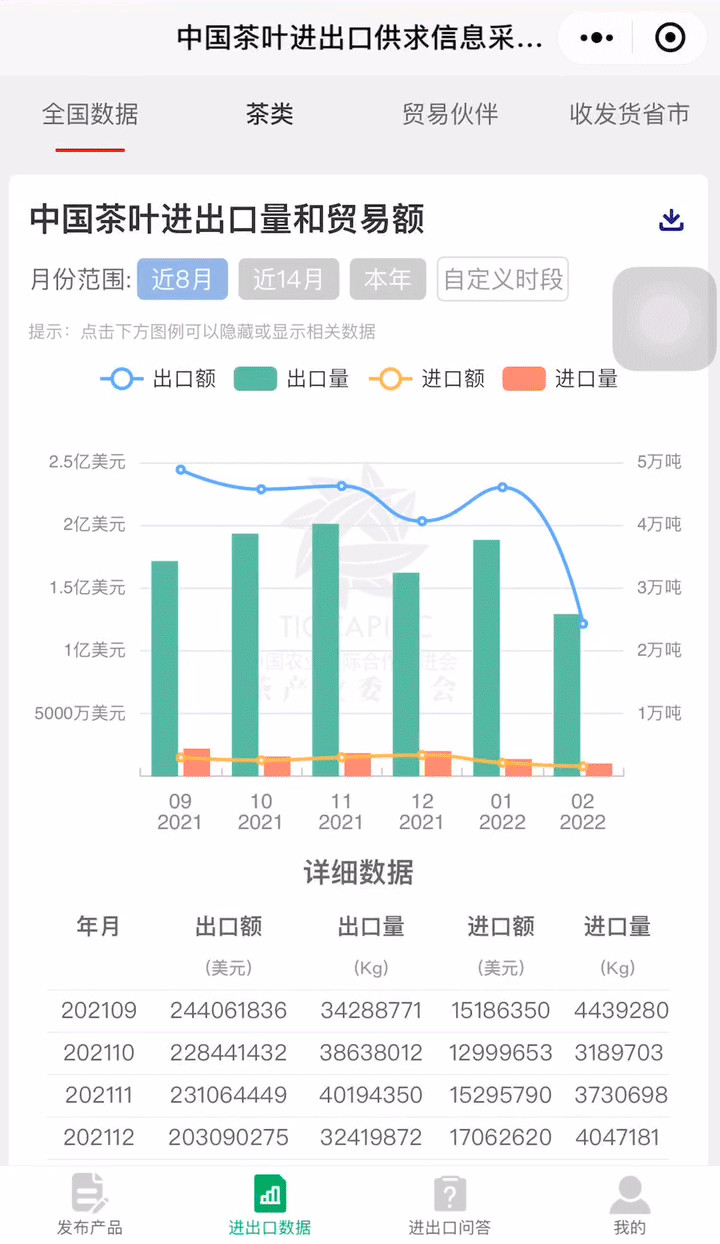Switch to the 茶类 tab
Image resolution: width=720 pixels, height=1244 pixels.
point(270,114)
